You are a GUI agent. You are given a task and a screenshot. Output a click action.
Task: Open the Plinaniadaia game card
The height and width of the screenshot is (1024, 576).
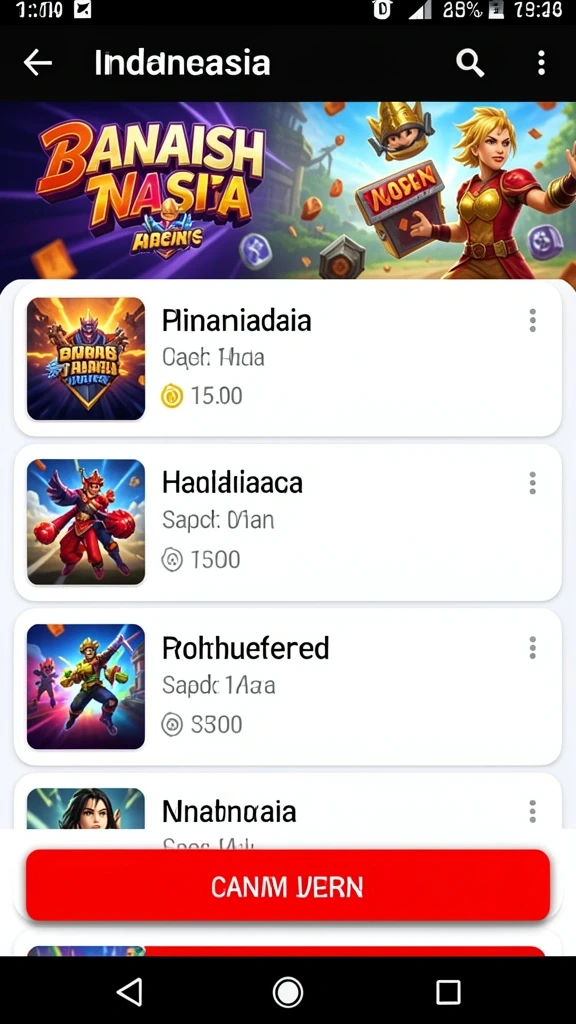pos(287,359)
